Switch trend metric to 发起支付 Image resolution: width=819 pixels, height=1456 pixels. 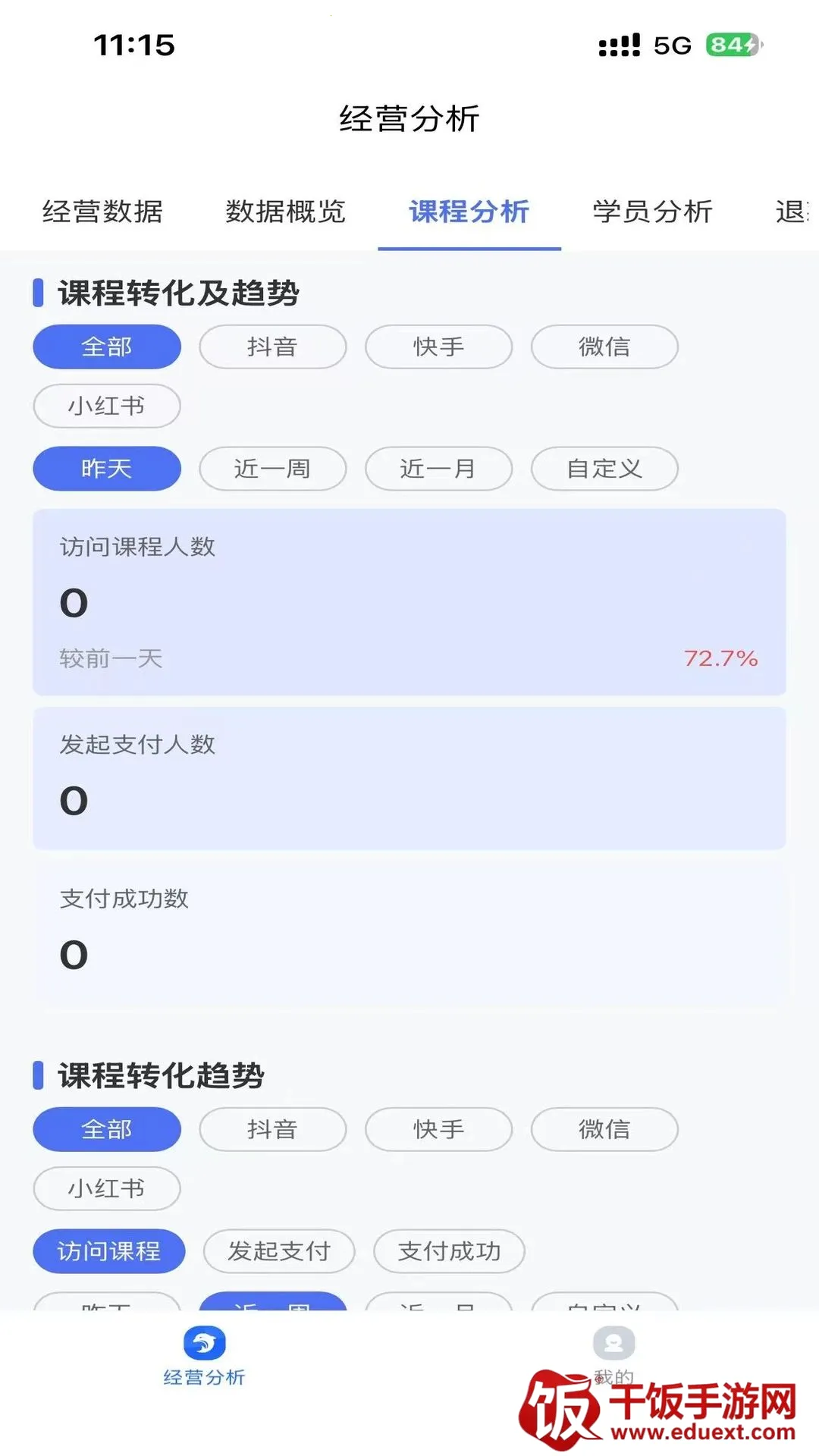pyautogui.click(x=279, y=1251)
